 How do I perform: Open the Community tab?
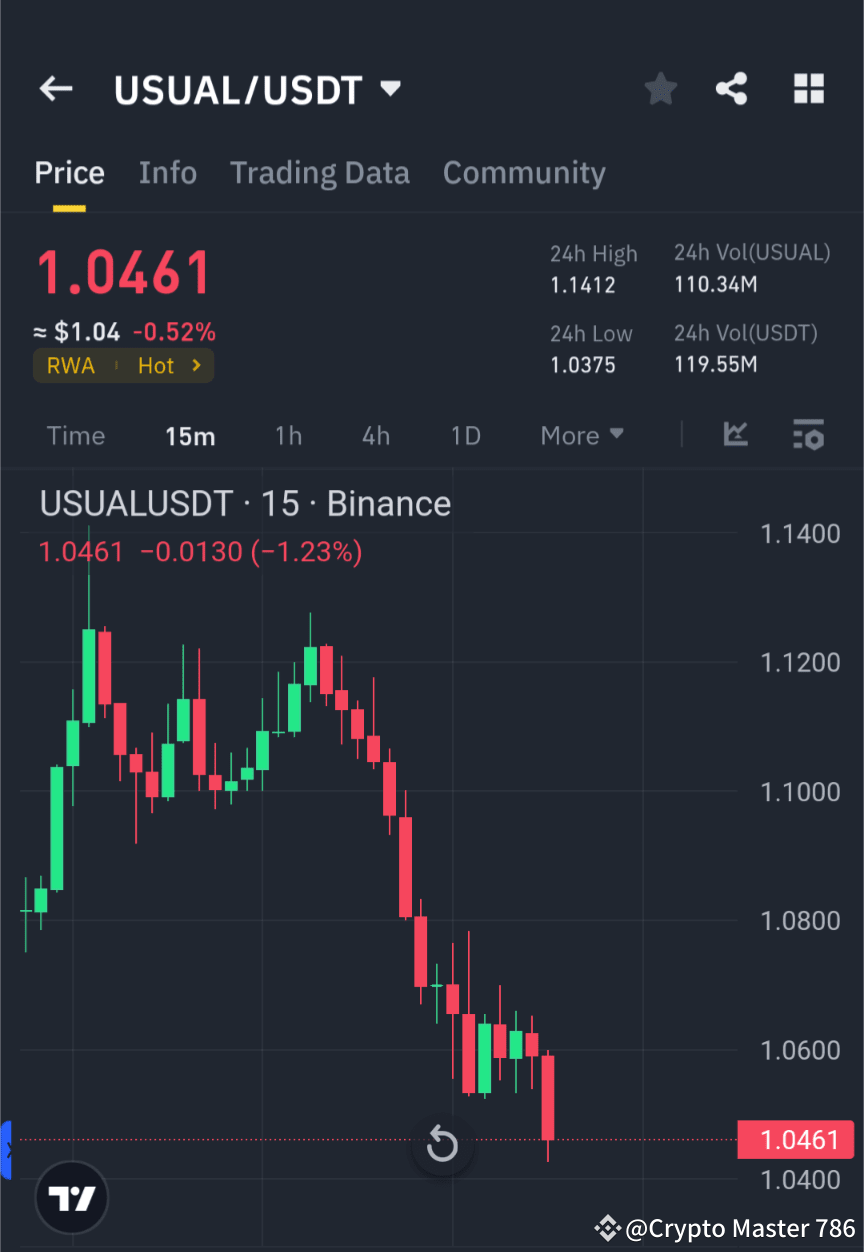coord(524,172)
